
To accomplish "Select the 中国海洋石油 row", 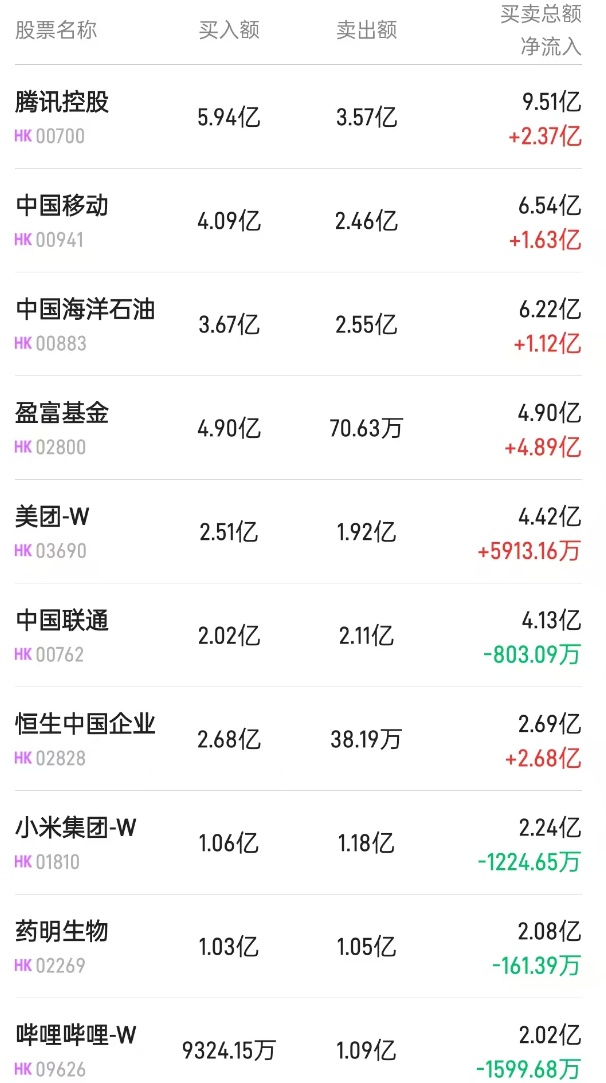I will (85, 310).
